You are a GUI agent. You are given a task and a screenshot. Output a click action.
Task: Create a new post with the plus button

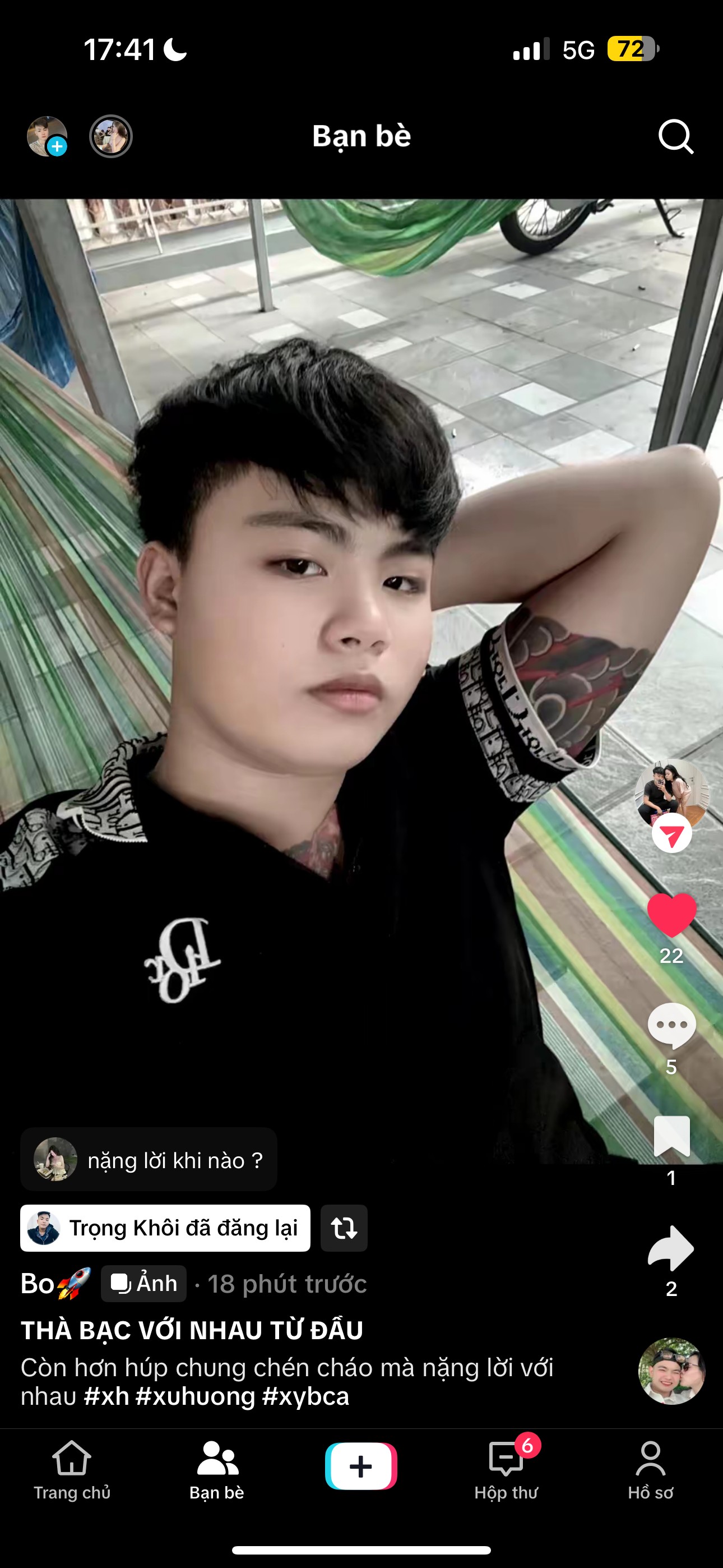pos(361,1466)
